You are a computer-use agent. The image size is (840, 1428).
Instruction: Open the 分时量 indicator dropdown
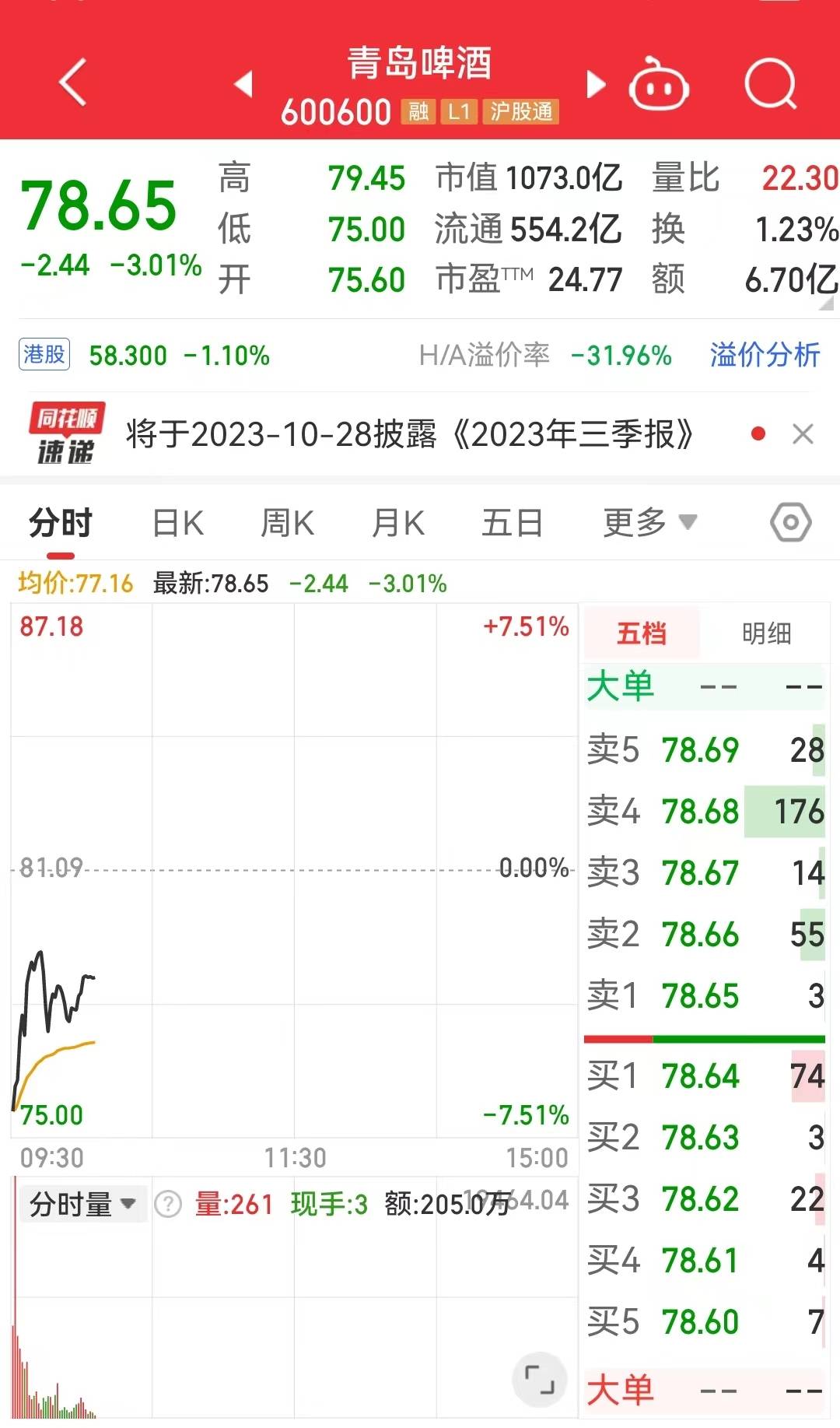tap(82, 1205)
